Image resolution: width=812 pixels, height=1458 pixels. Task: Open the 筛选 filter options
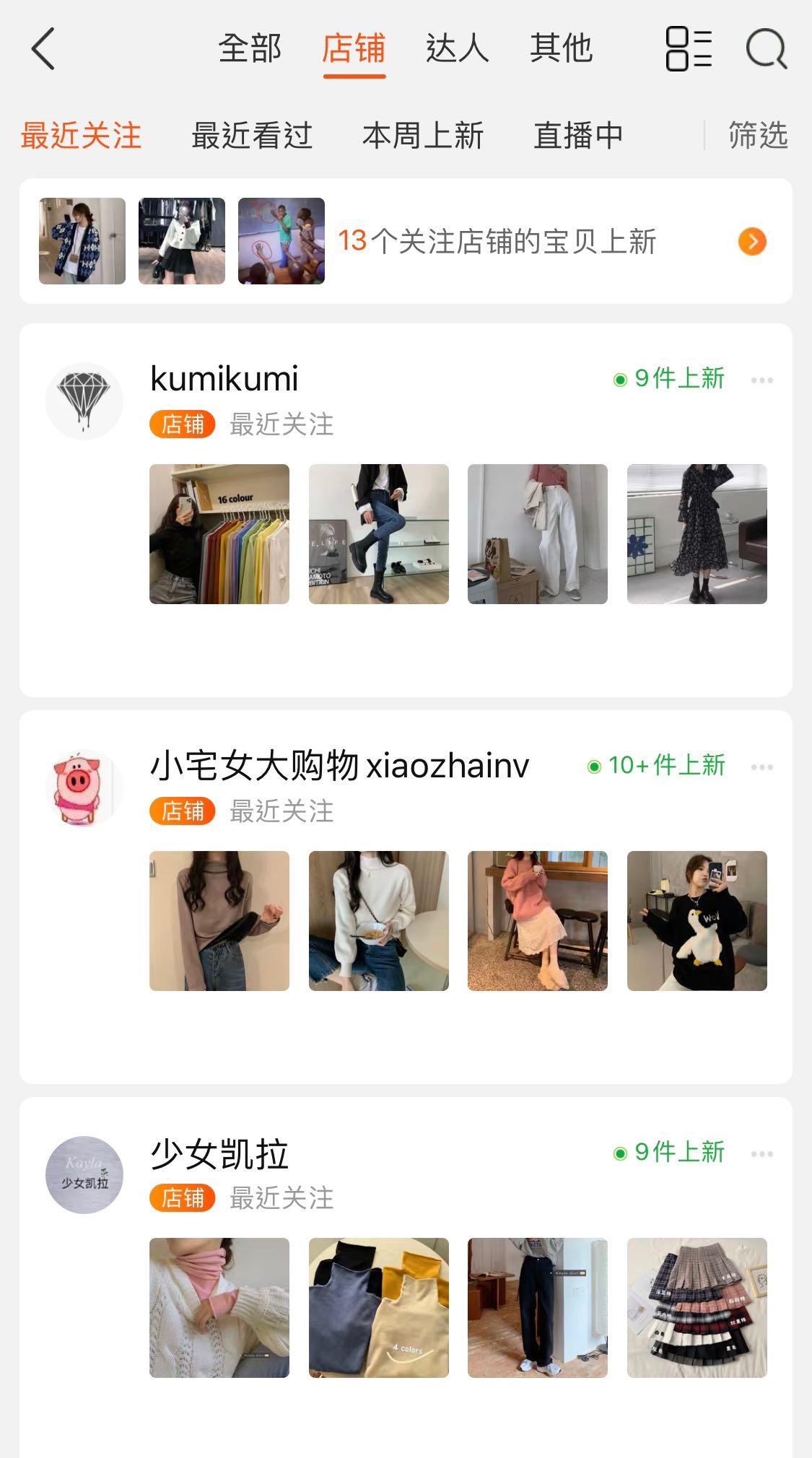pos(757,136)
